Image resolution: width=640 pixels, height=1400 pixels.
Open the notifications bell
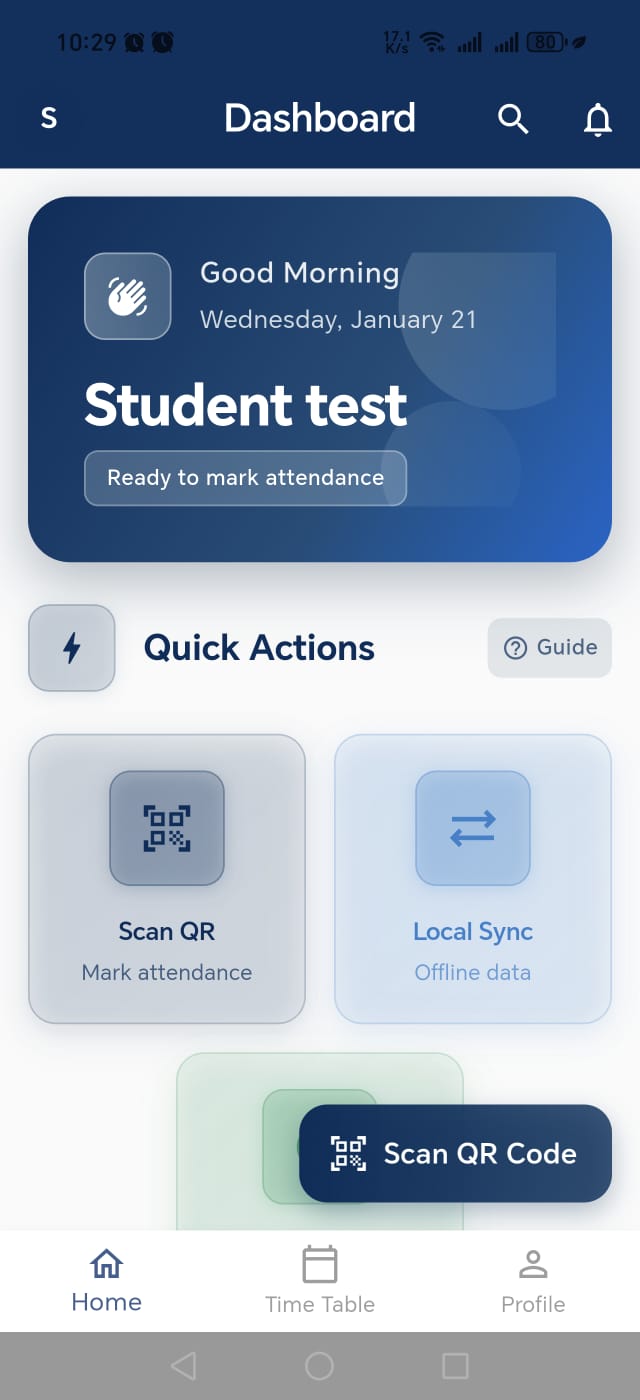(597, 119)
